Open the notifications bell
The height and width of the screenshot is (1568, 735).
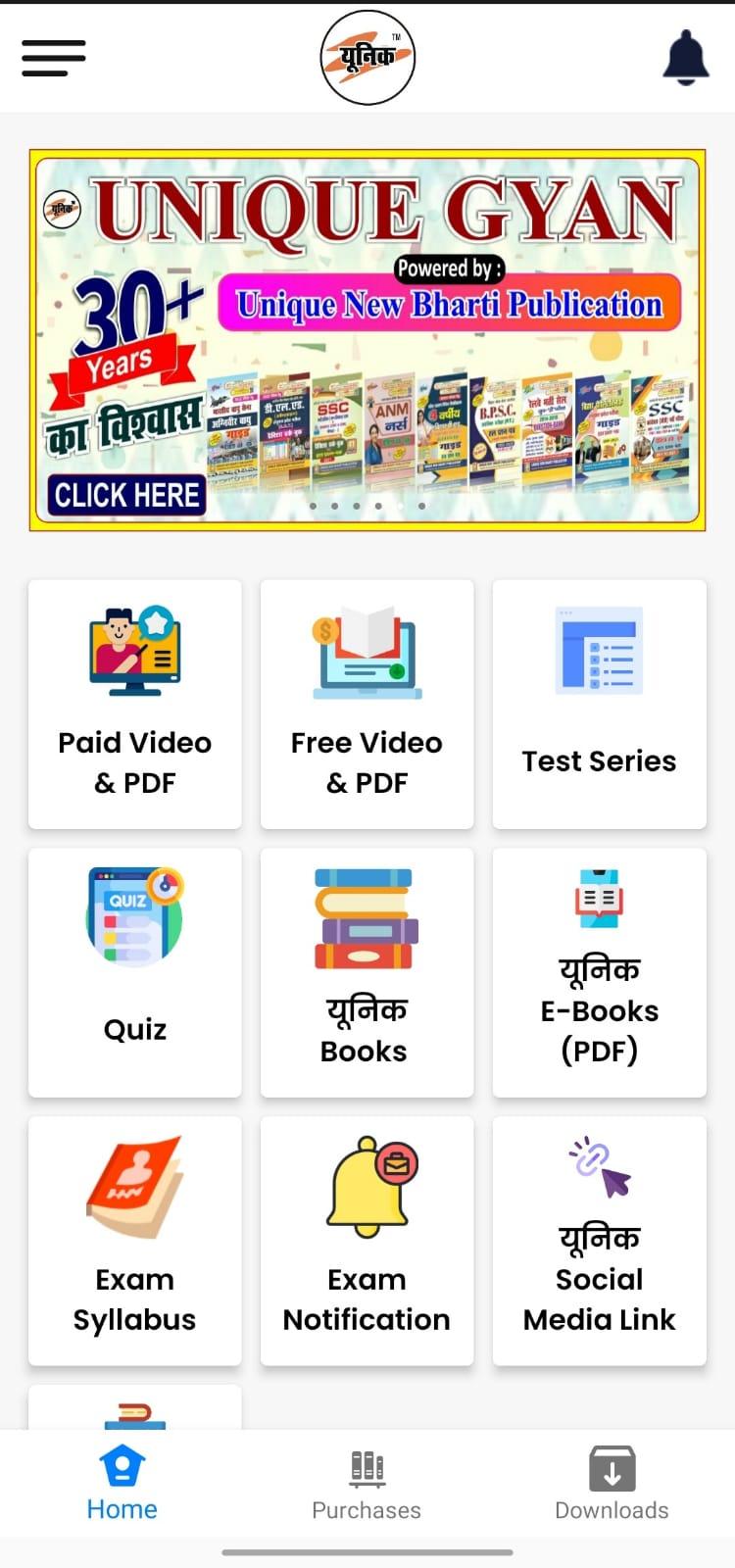coord(686,58)
